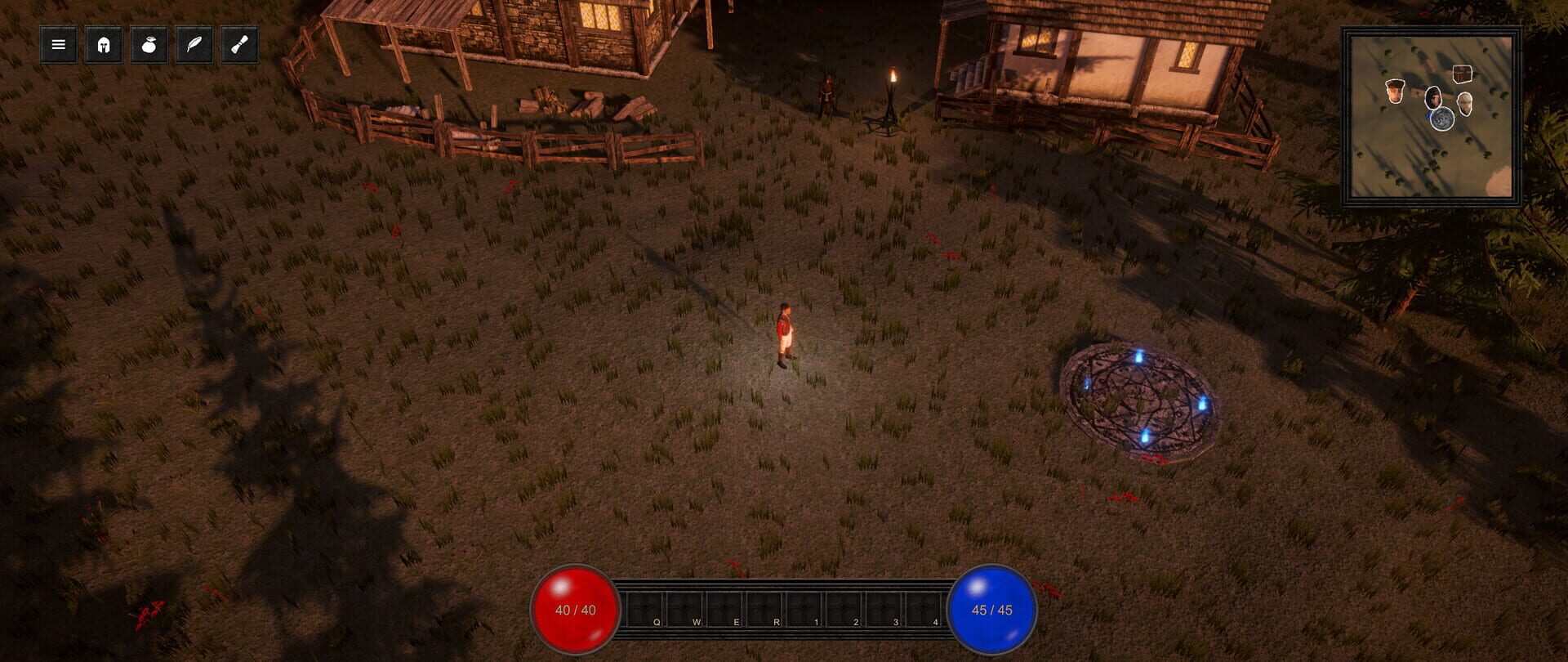Open the pouch inventory bag
1568x662 pixels.
pyautogui.click(x=149, y=45)
